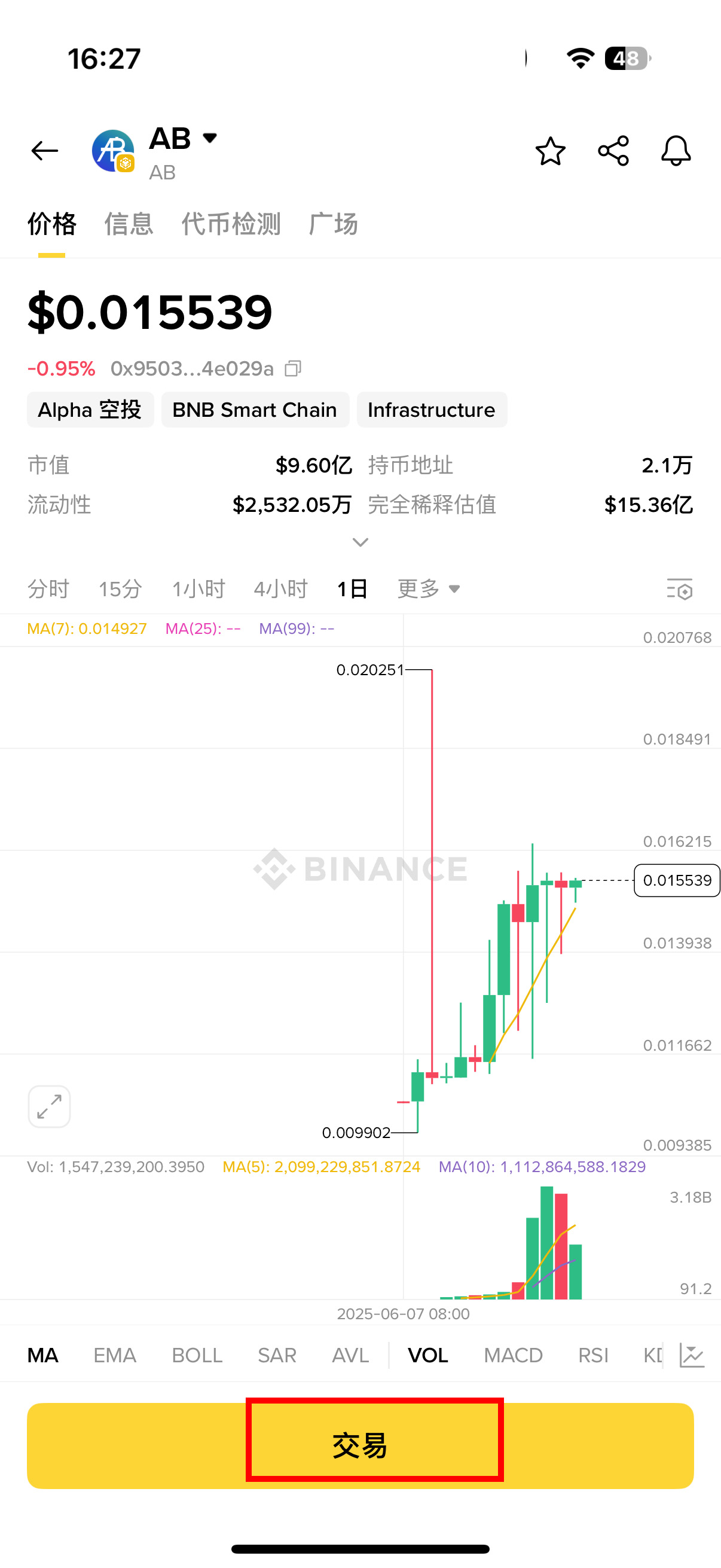The height and width of the screenshot is (1568, 721).
Task: Switch to the 信息 tab
Action: (129, 224)
